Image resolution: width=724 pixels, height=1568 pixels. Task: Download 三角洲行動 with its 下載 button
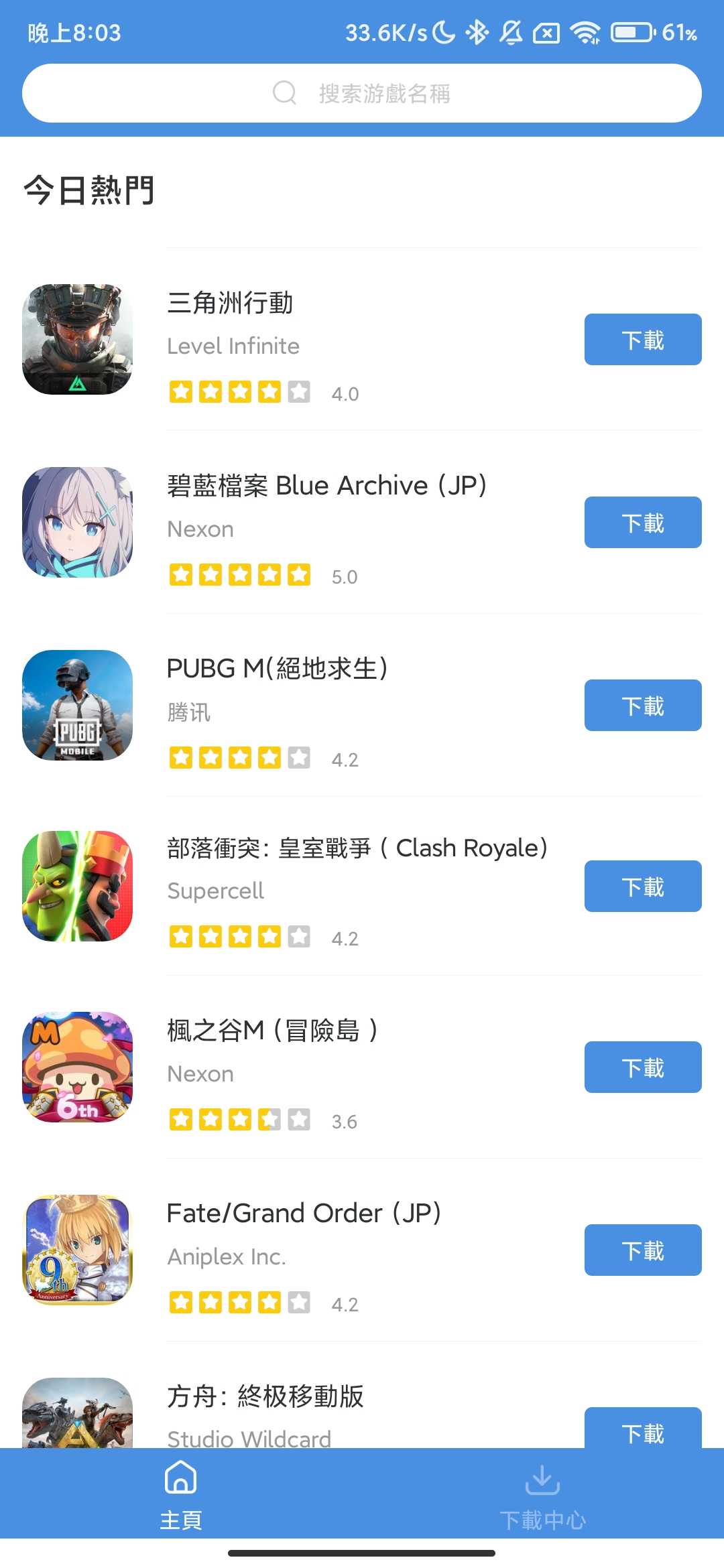[x=642, y=339]
